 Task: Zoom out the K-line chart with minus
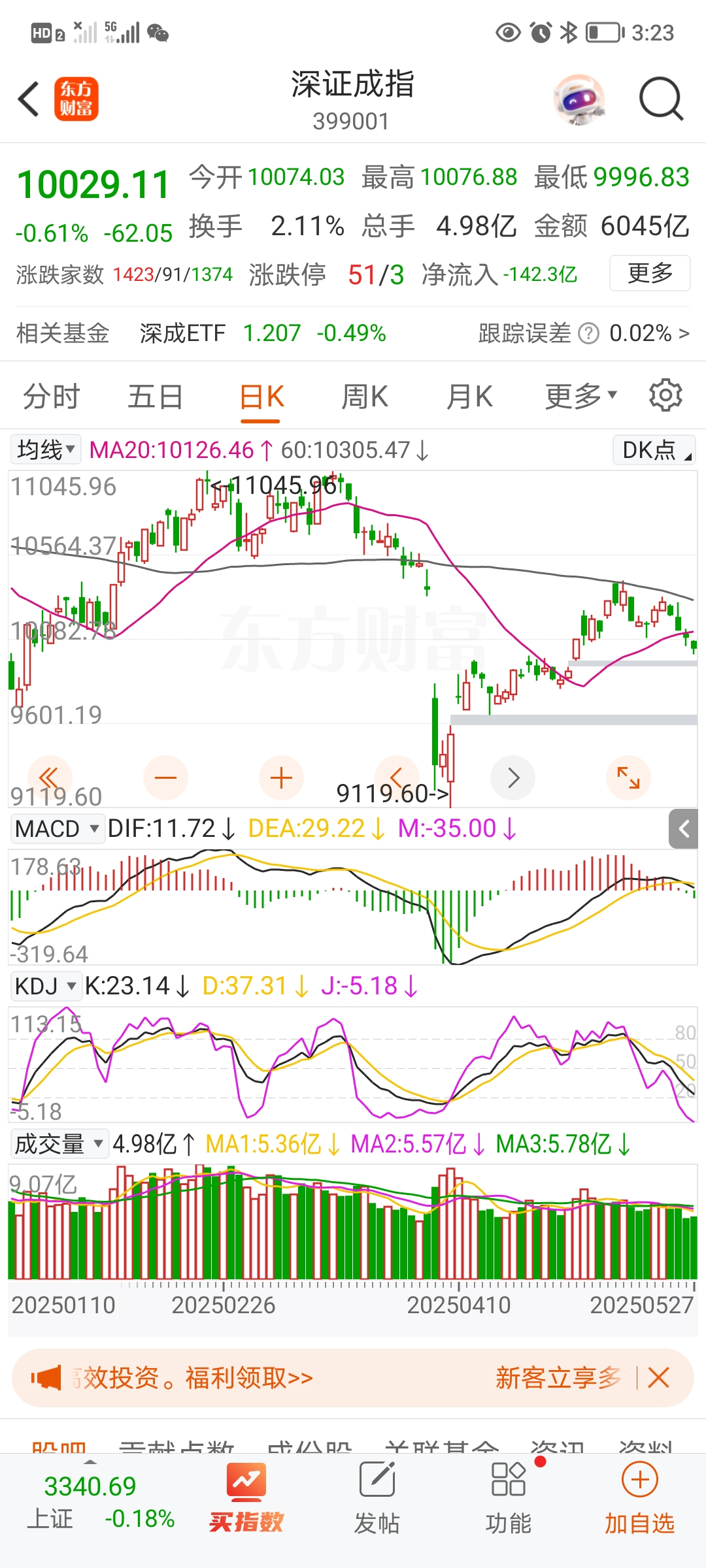click(165, 777)
